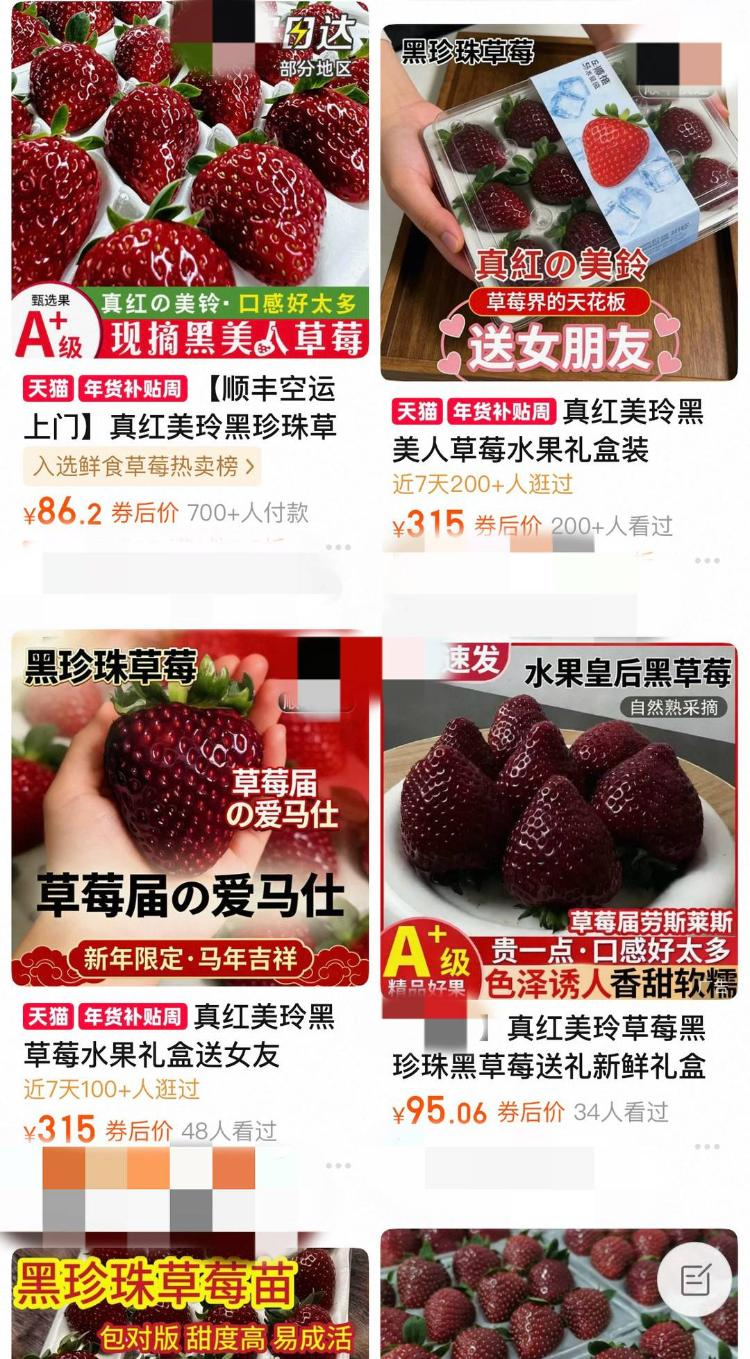The height and width of the screenshot is (1359, 750).
Task: Open more options on the 黑美人草莓 listing
Action: [x=336, y=547]
